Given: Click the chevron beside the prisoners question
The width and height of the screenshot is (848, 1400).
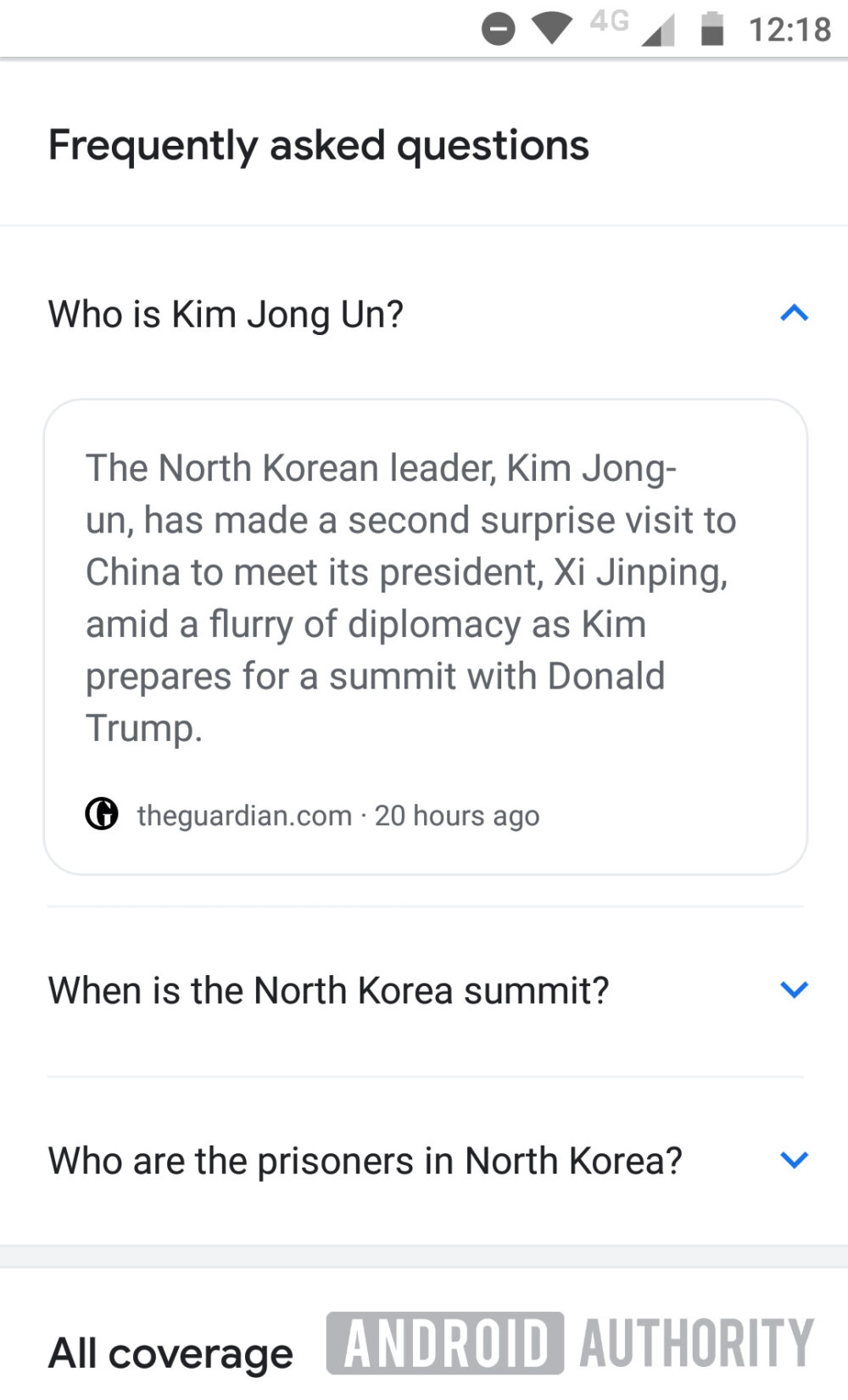Looking at the screenshot, I should tap(794, 1159).
